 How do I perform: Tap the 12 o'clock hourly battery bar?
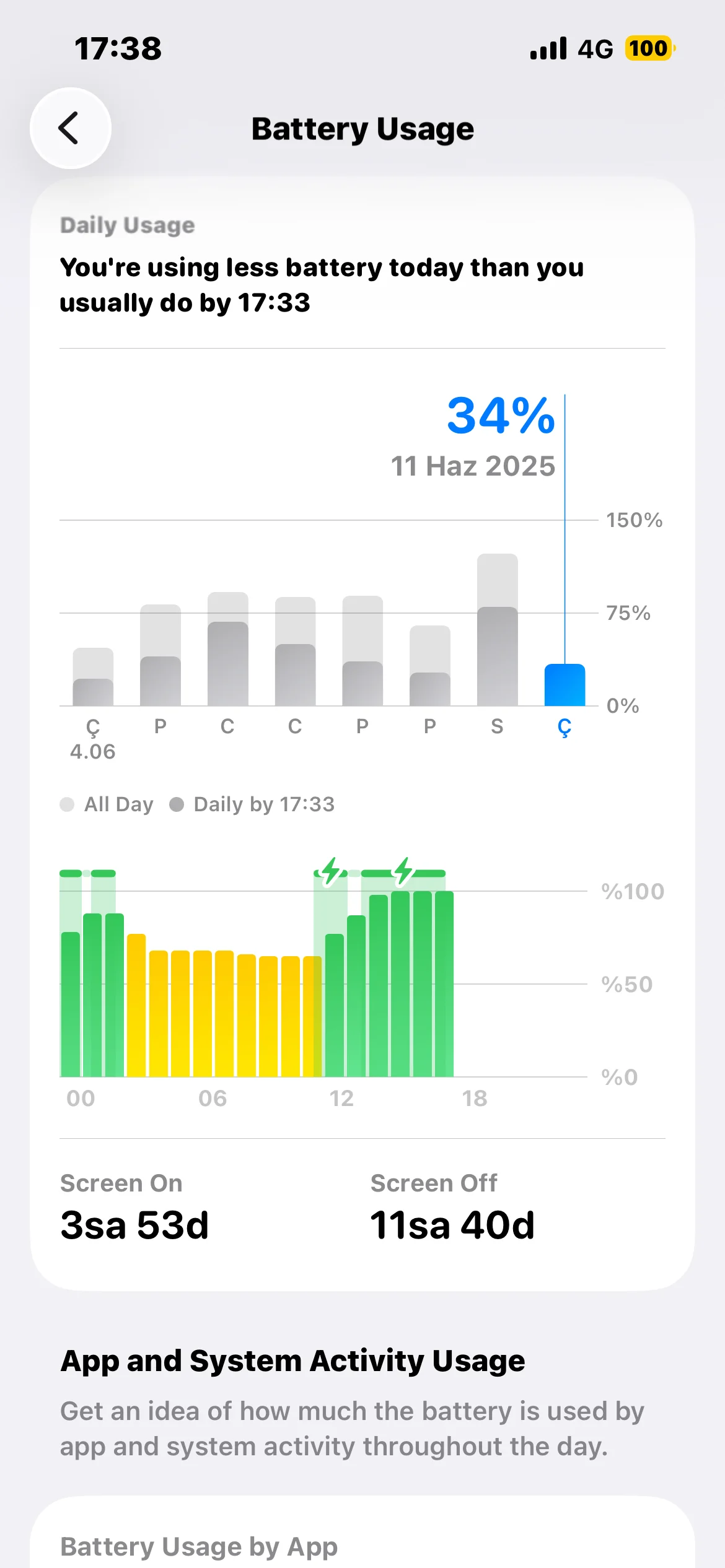(x=335, y=1005)
